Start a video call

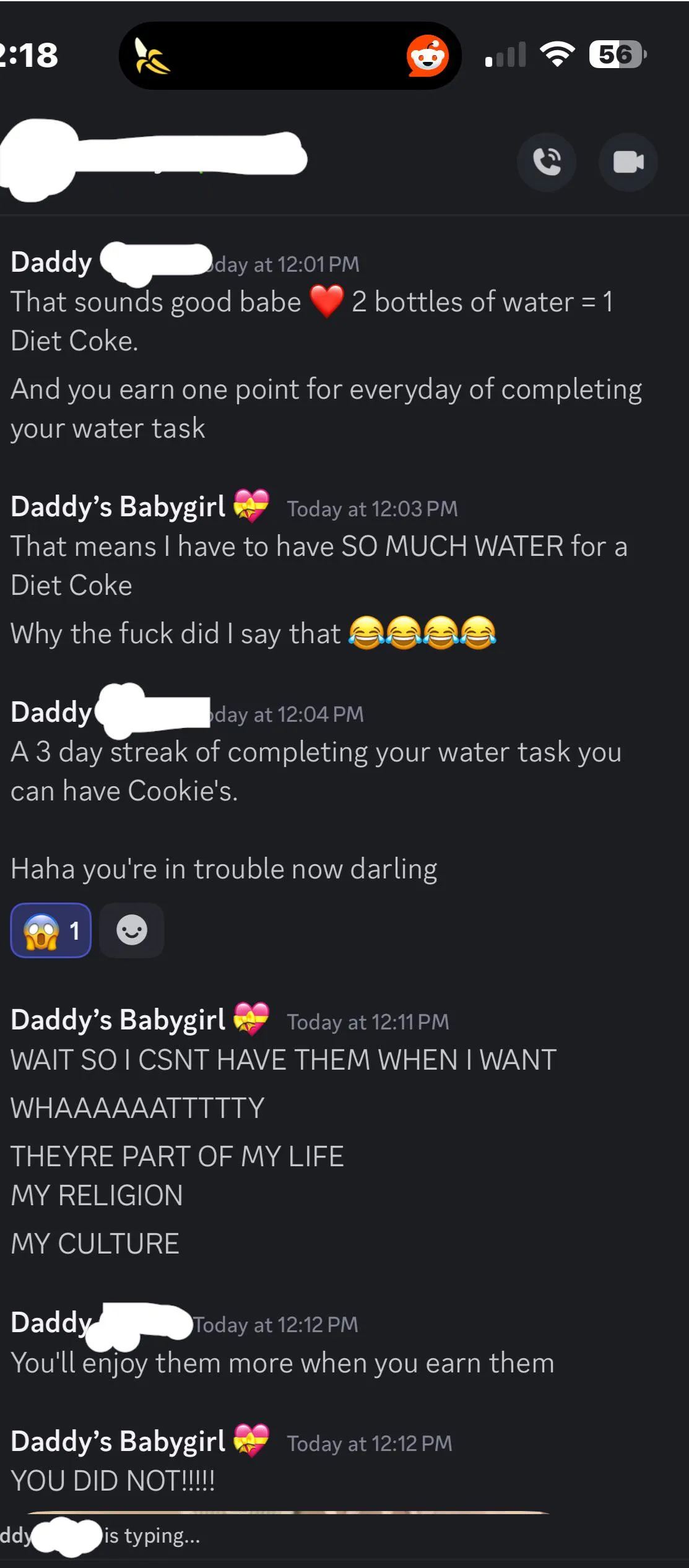[x=628, y=162]
